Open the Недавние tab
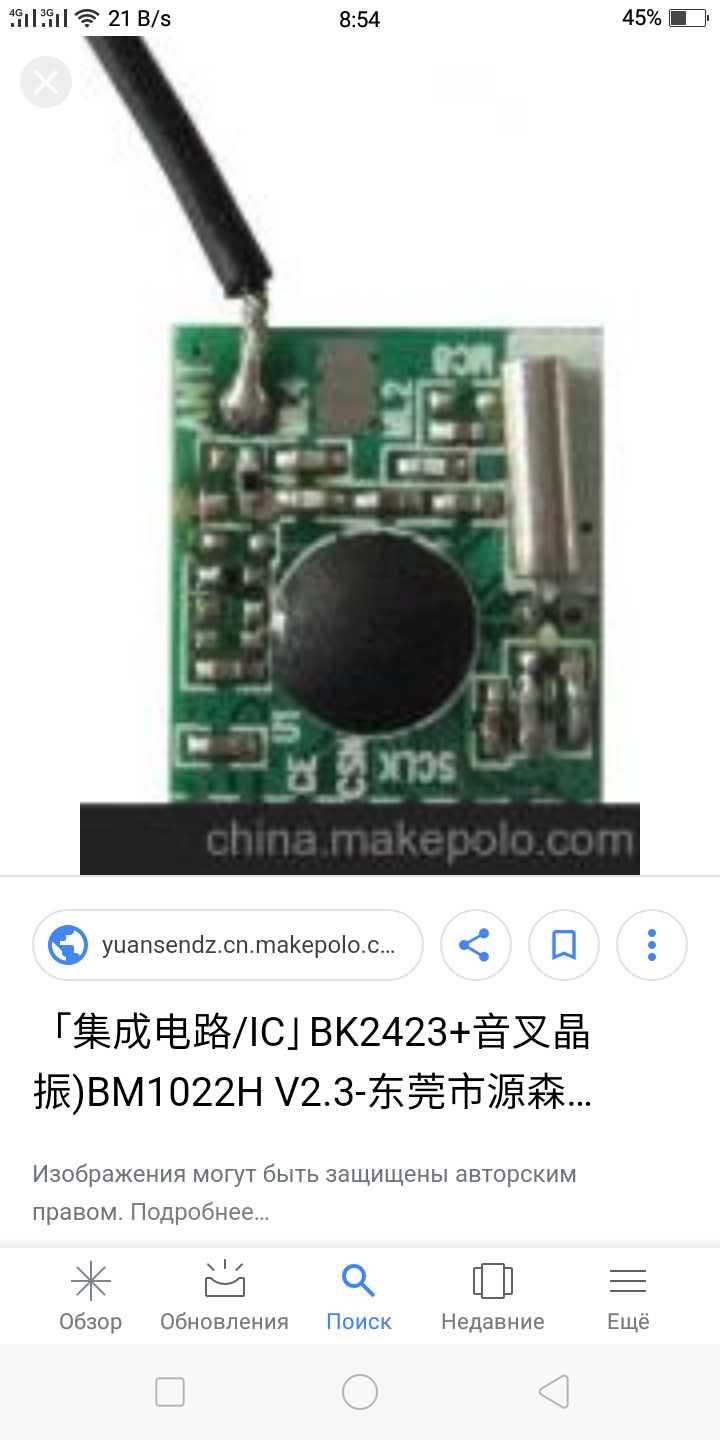Screen dimensions: 720x1440 [492, 1297]
